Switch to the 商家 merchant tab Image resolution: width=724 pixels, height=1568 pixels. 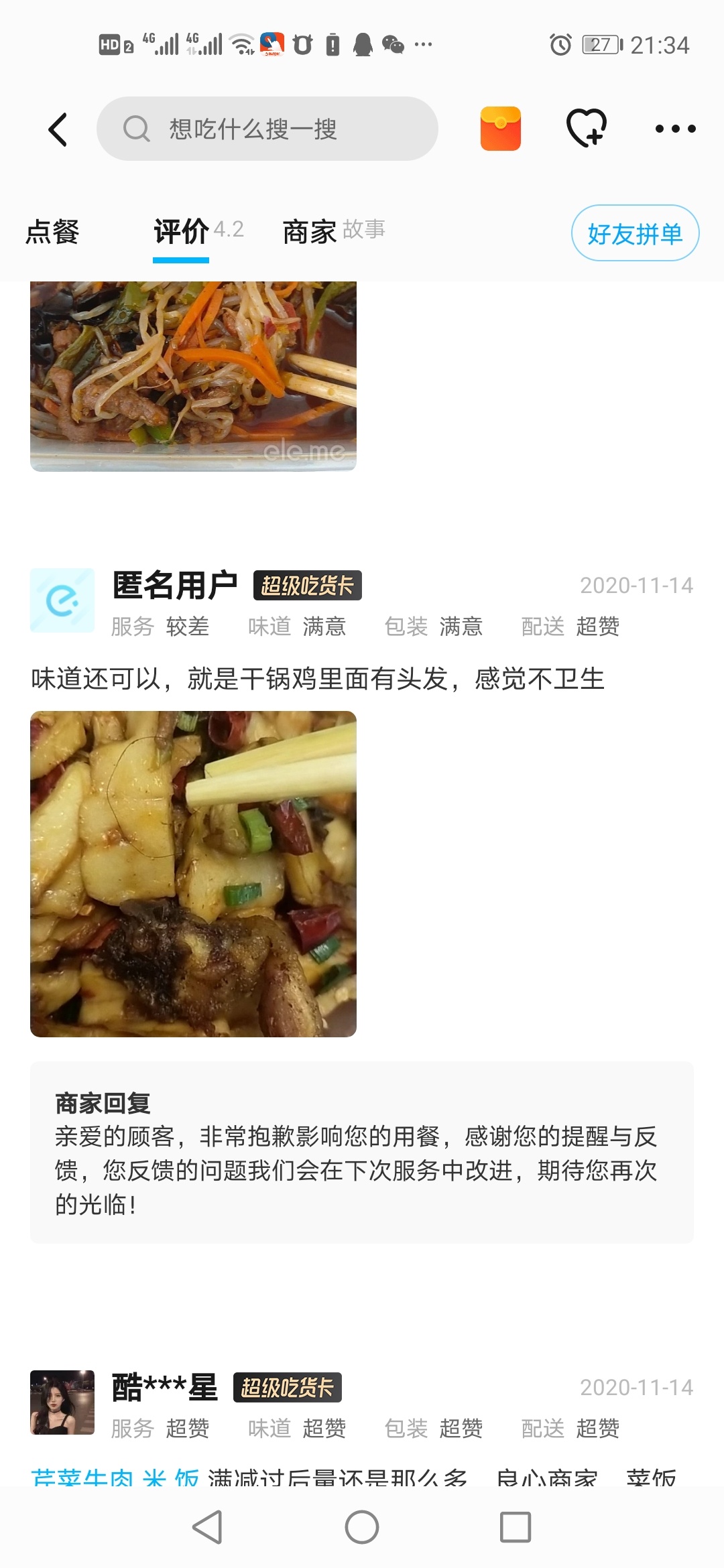point(309,233)
